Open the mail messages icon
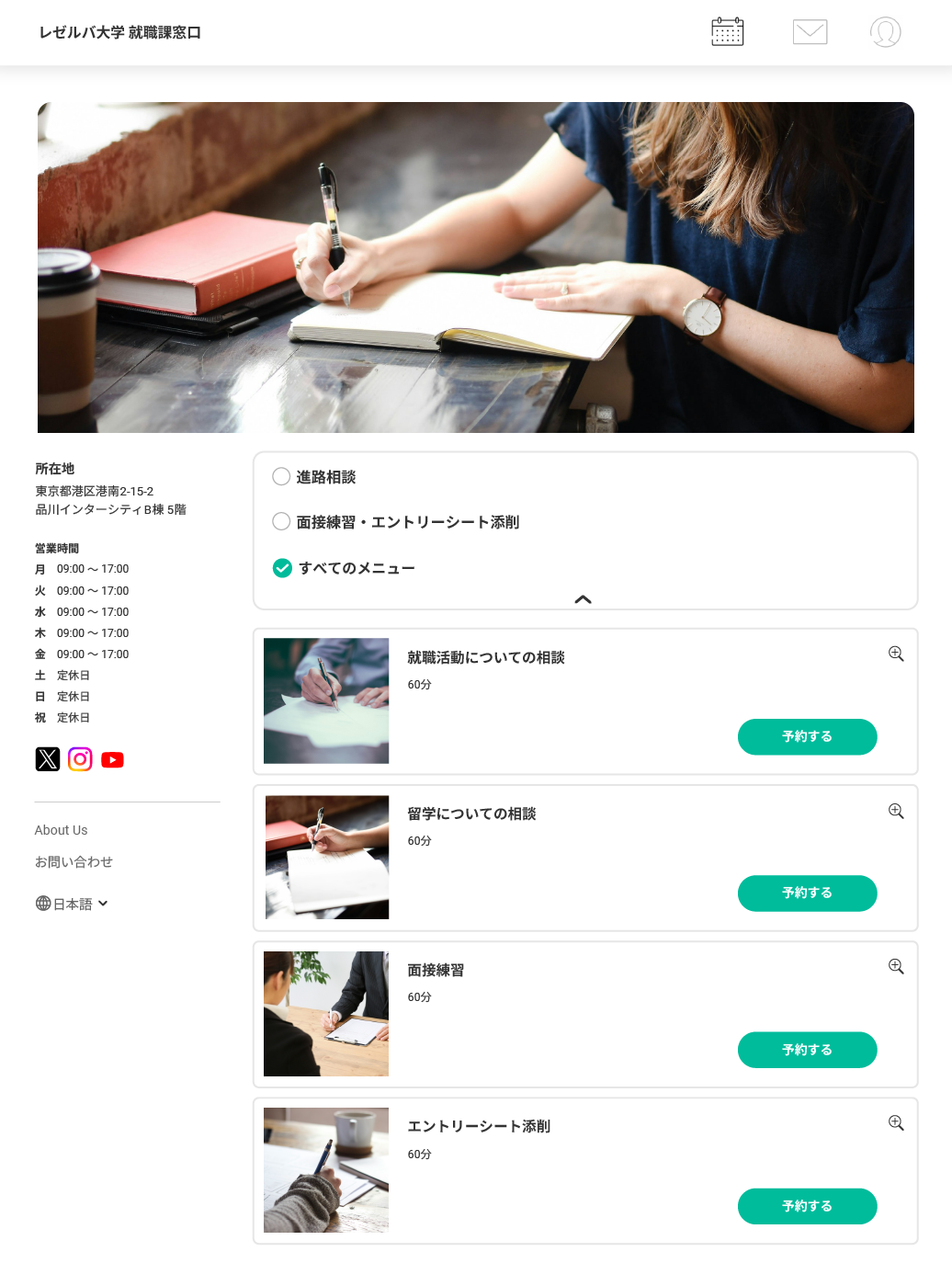This screenshot has width=952, height=1263. coord(810,32)
